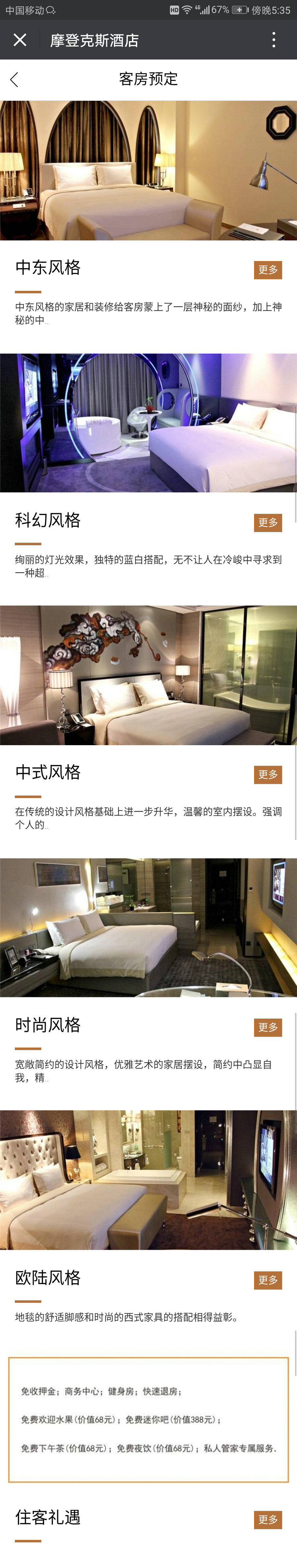Open the 时尚风格 room photo
This screenshot has width=297, height=1568.
148,927
